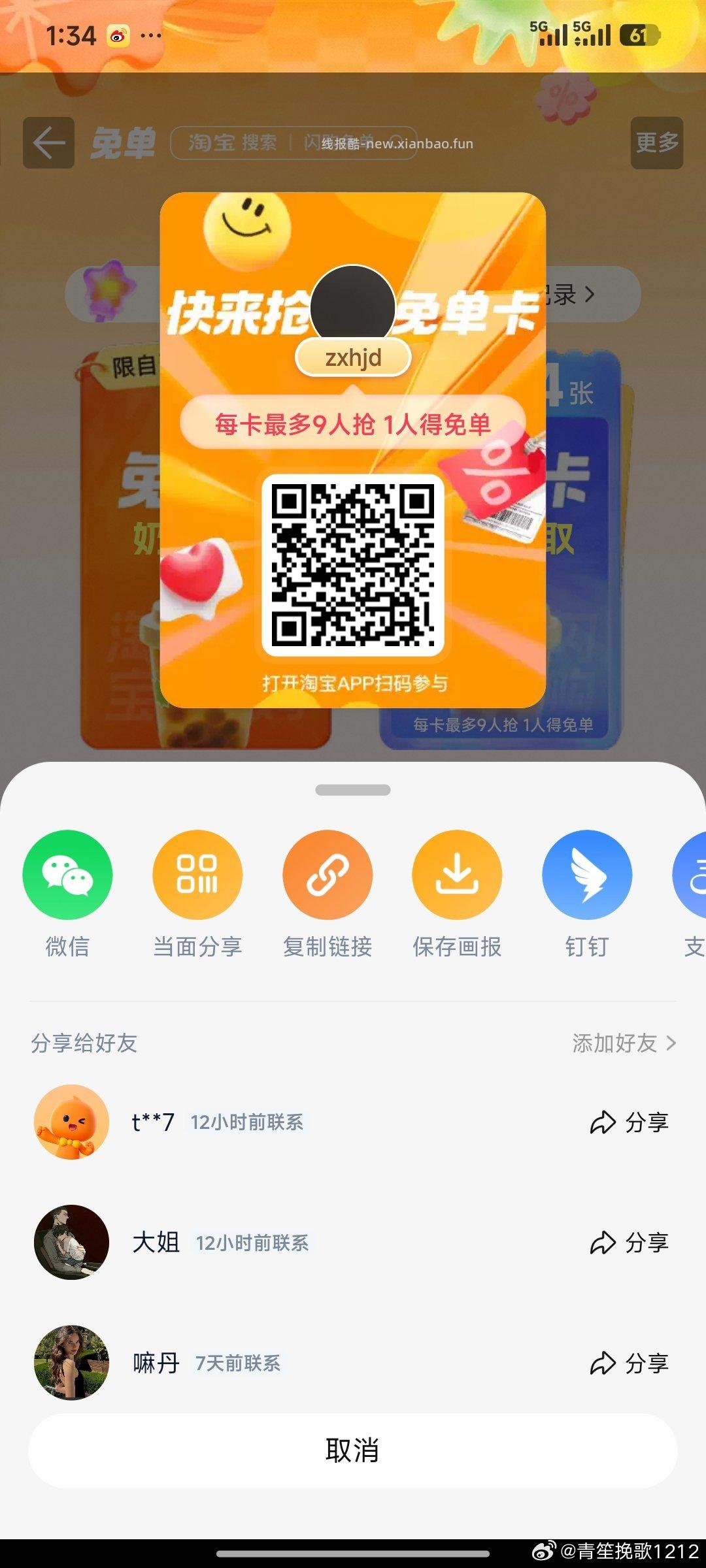This screenshot has height=1568, width=706.
Task: Open 当面分享 face-to-face share
Action: click(x=197, y=875)
